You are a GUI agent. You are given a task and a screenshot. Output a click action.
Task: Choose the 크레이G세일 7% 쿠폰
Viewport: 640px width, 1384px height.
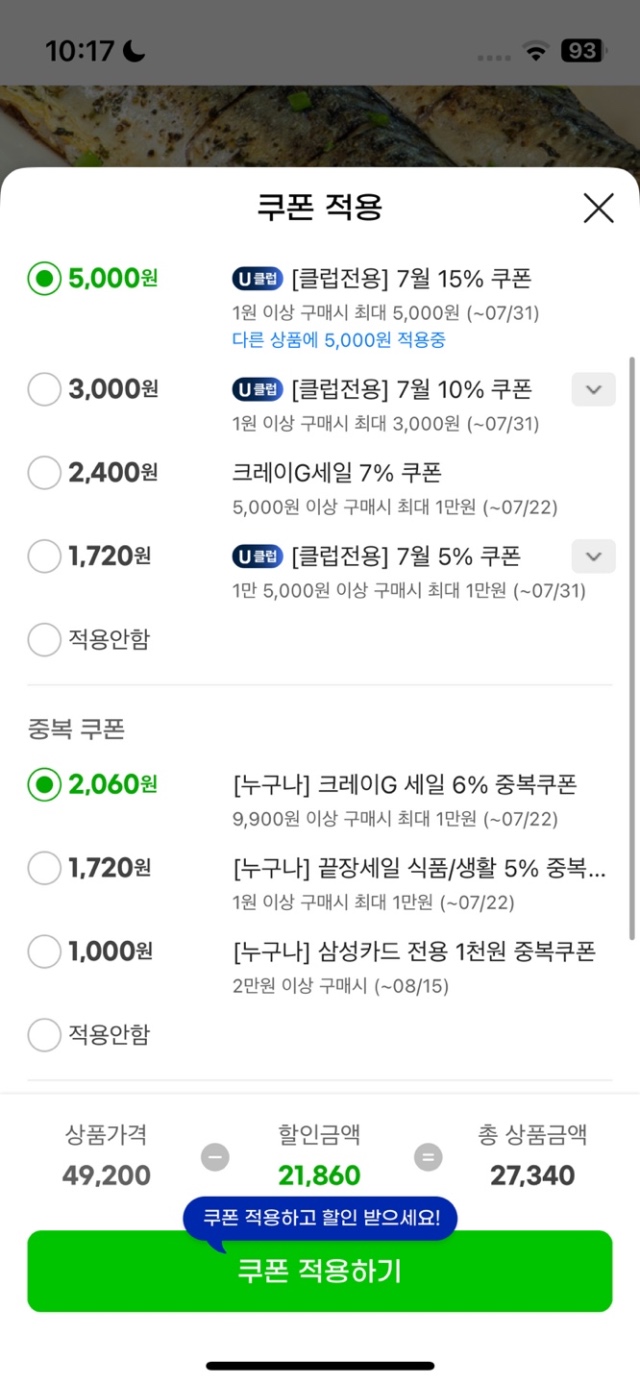point(44,472)
